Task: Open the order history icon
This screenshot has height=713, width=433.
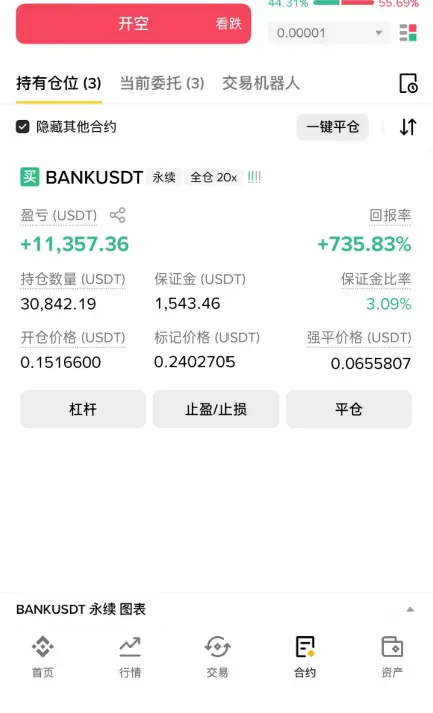Action: (408, 83)
